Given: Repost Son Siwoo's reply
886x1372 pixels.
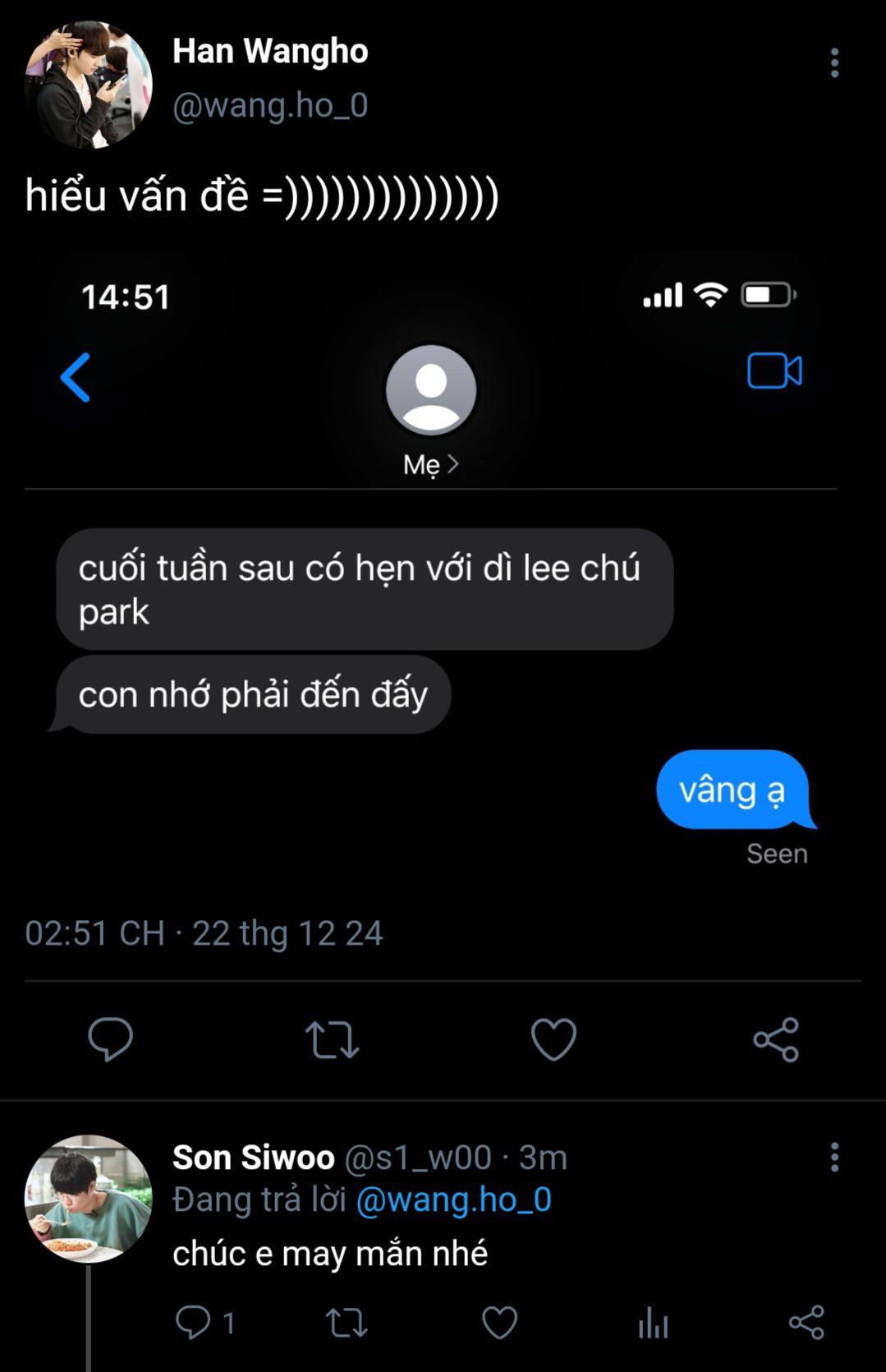Looking at the screenshot, I should pos(347,1323).
